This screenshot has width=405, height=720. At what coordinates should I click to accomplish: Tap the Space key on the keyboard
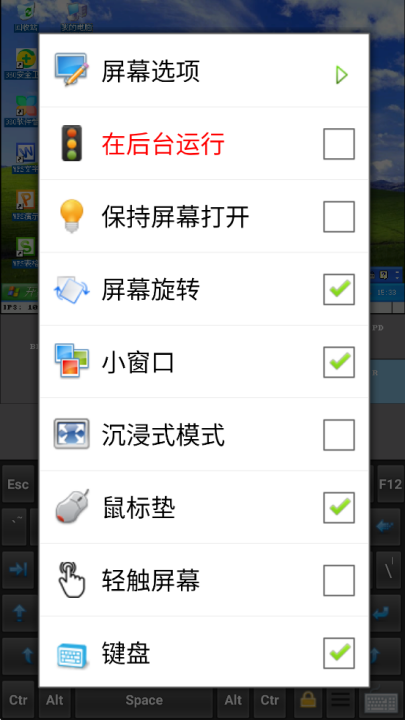[144, 700]
